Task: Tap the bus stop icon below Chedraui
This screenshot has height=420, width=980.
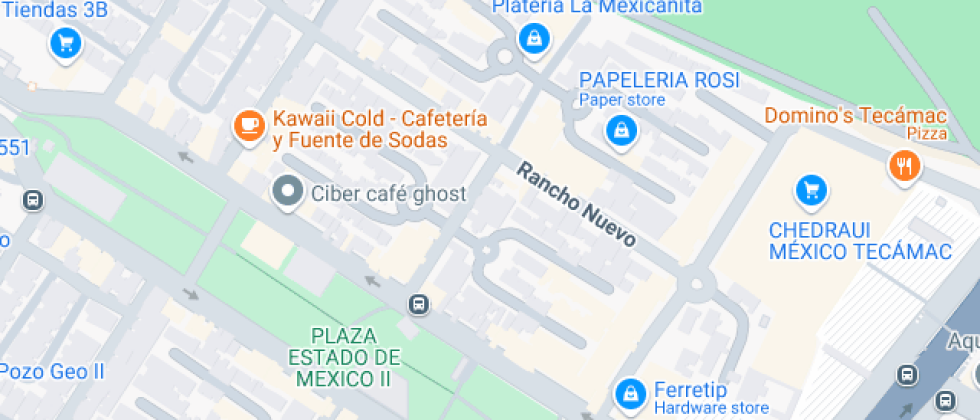Action: point(906,375)
